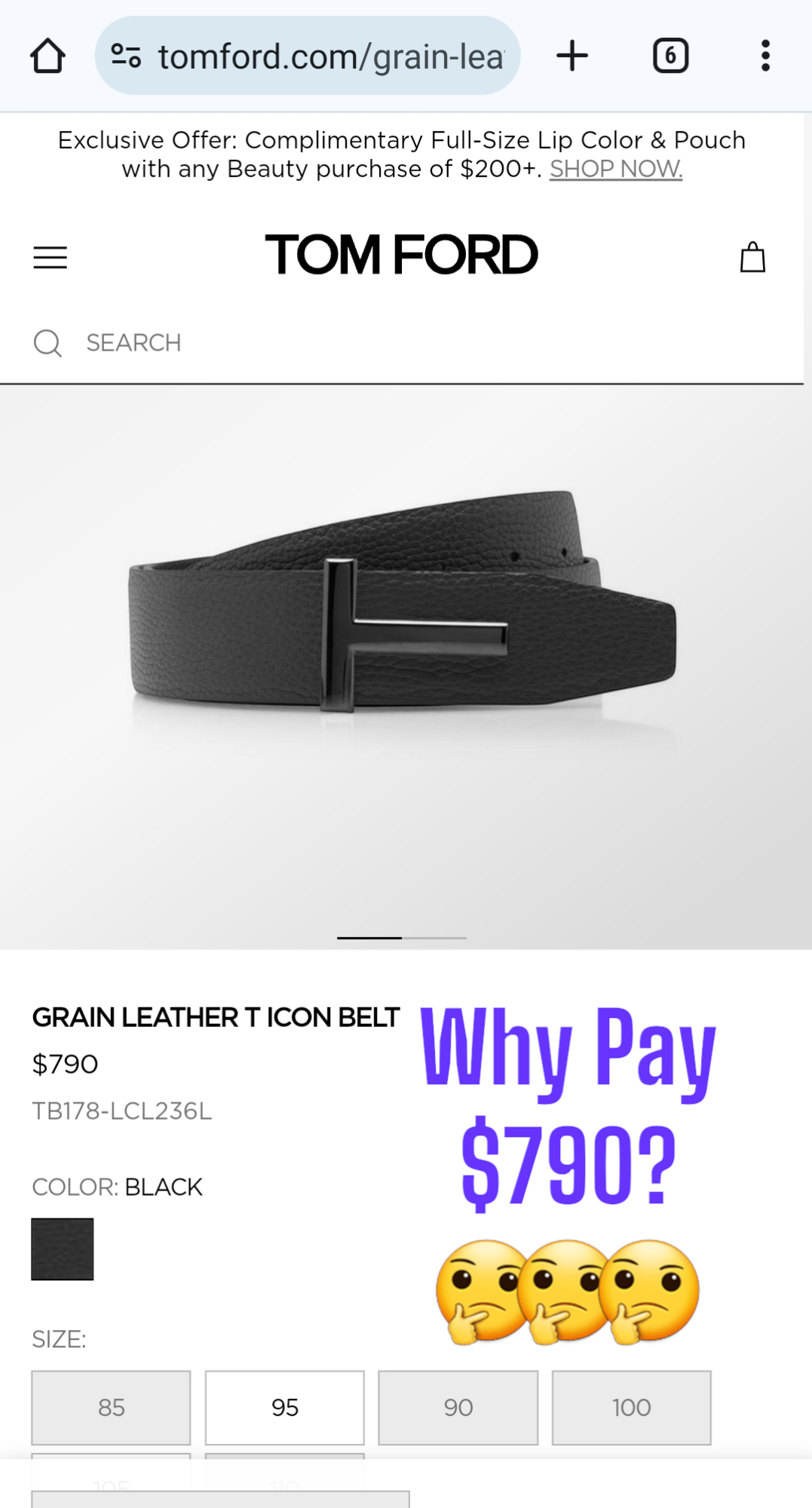Pick belt size 100

pos(631,1407)
